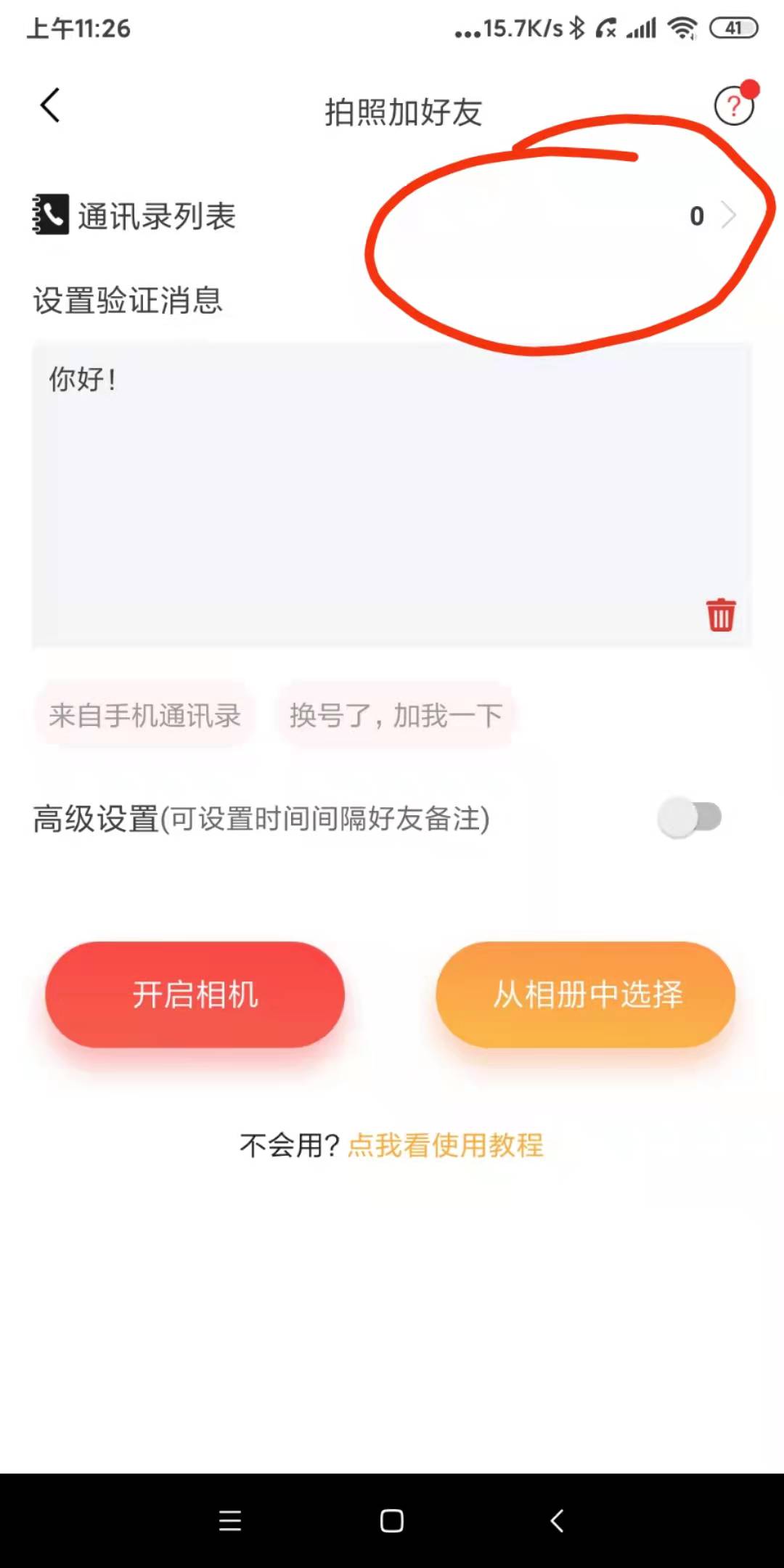Viewport: 784px width, 1568px height.
Task: Tap the back arrow to leave 拍照加好友
Action: point(49,105)
